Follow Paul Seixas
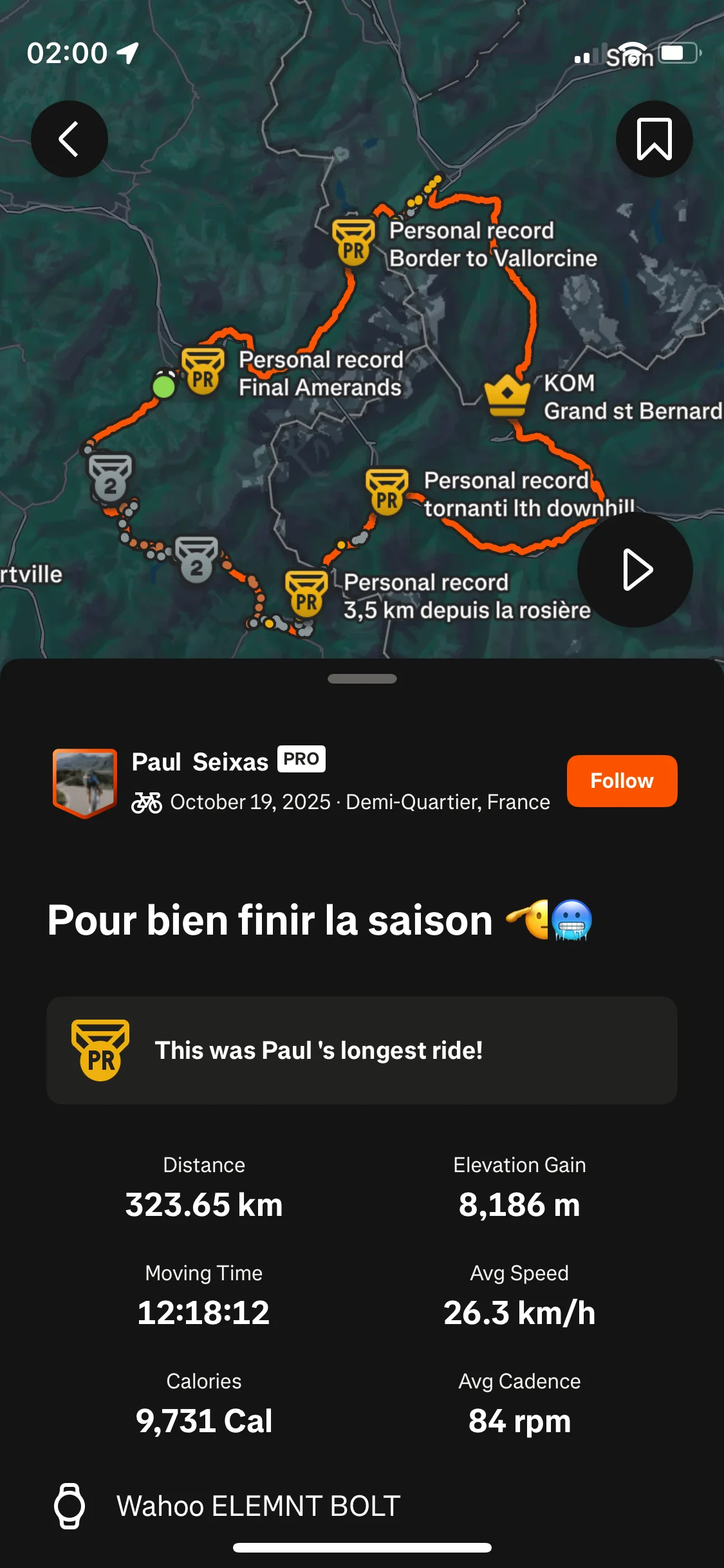The height and width of the screenshot is (1568, 724). (621, 781)
